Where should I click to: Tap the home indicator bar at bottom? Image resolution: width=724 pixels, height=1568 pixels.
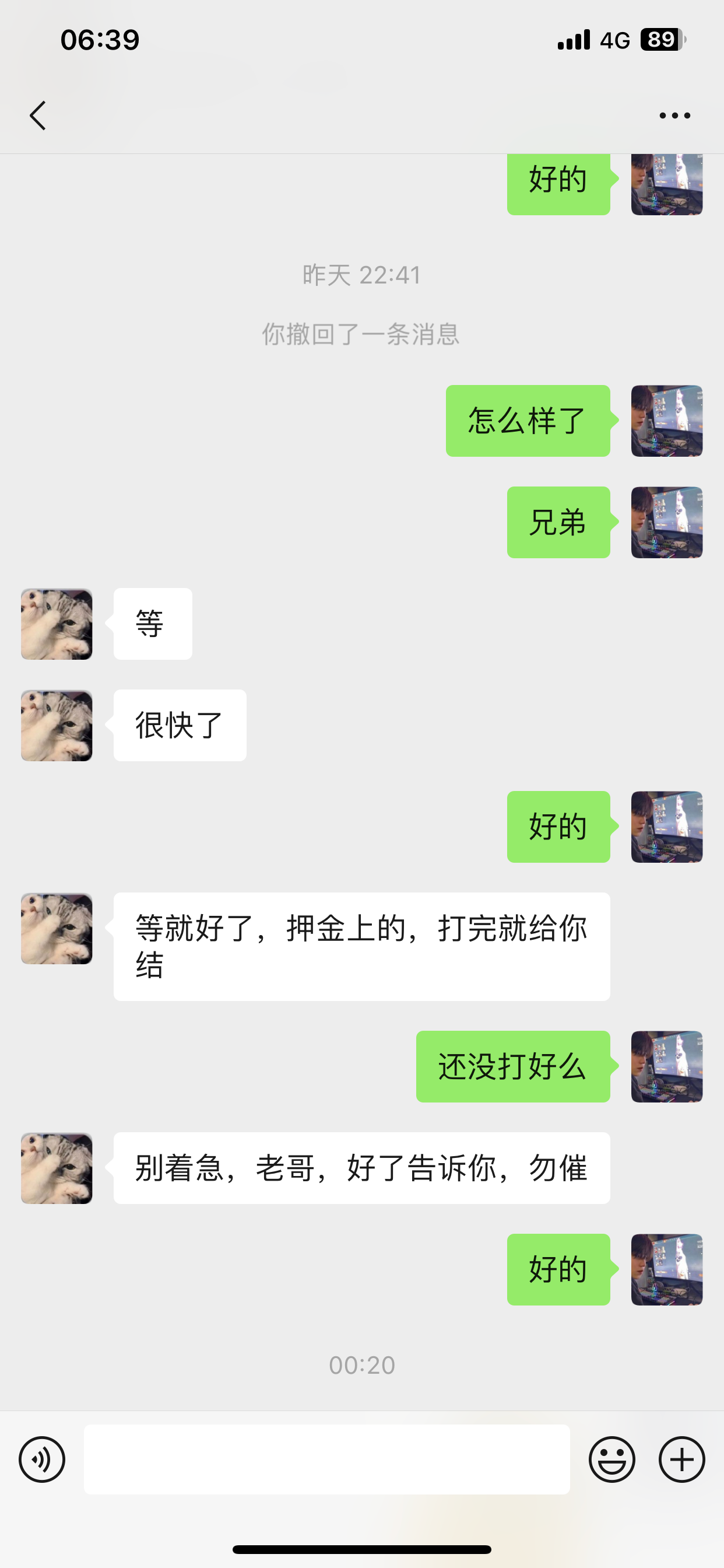[x=362, y=1549]
